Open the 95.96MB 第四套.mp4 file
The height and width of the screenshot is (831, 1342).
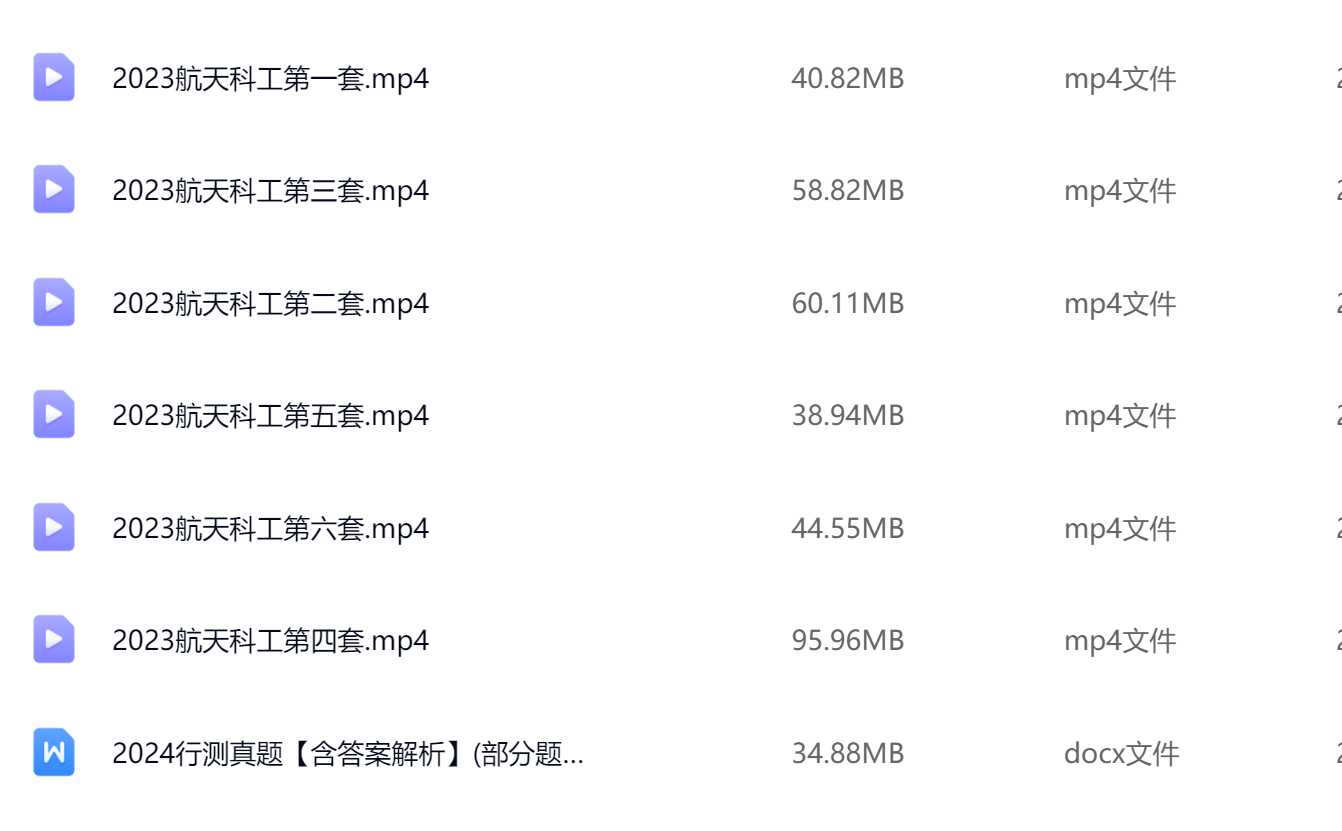(x=270, y=640)
